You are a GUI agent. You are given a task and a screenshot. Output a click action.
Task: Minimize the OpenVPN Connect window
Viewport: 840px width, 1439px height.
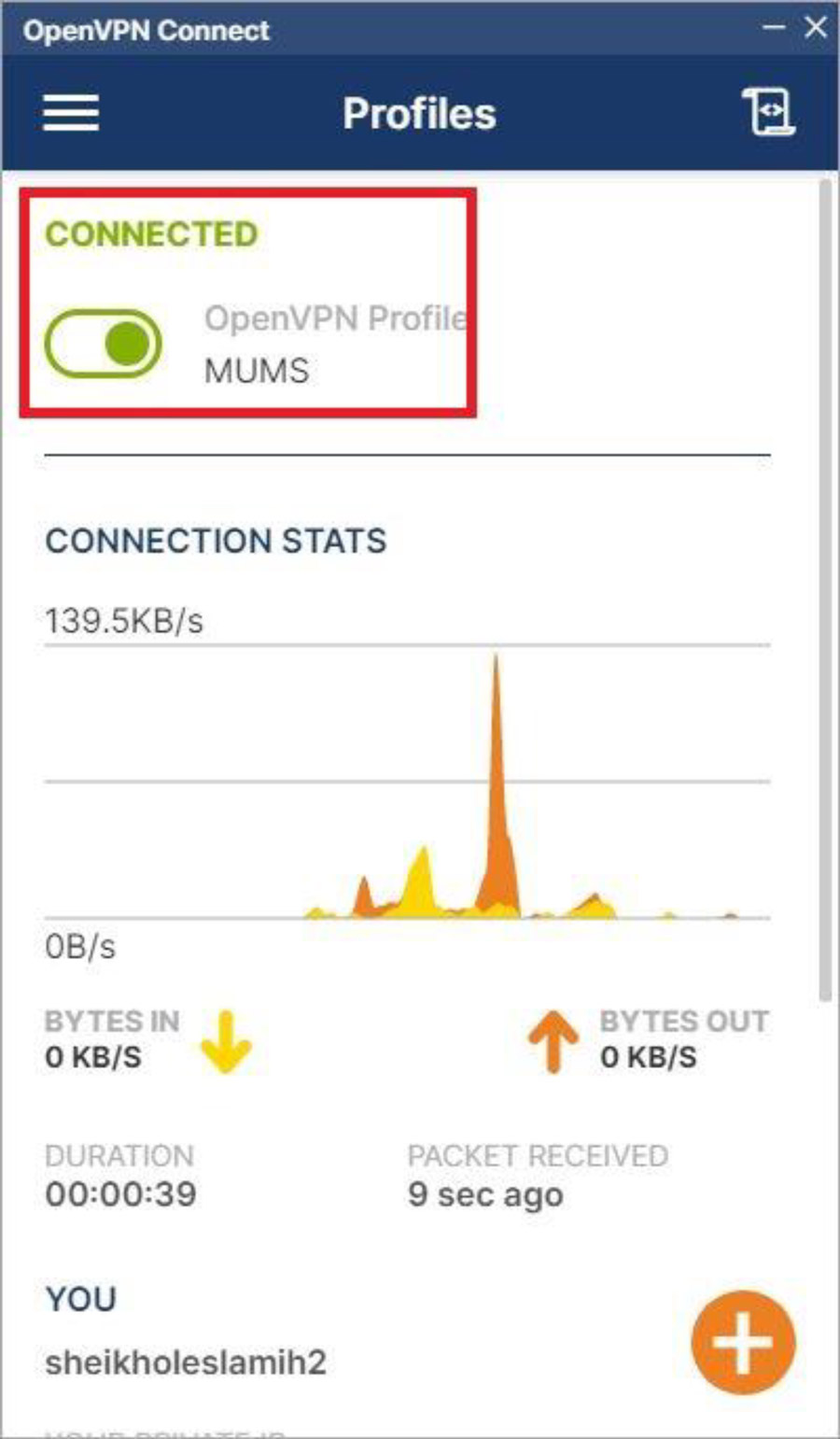click(x=774, y=27)
